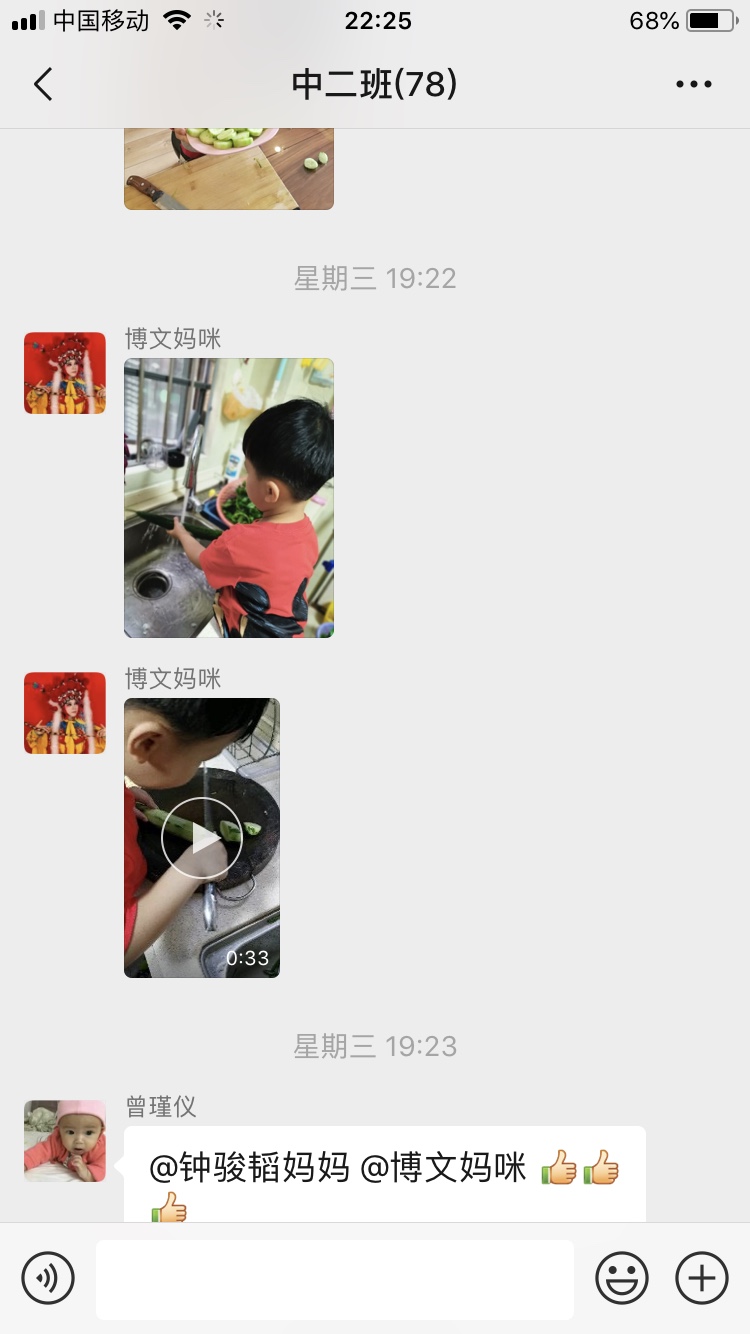Open 博文妈咪's avatar beside the photo message
The width and height of the screenshot is (750, 1334).
click(65, 373)
